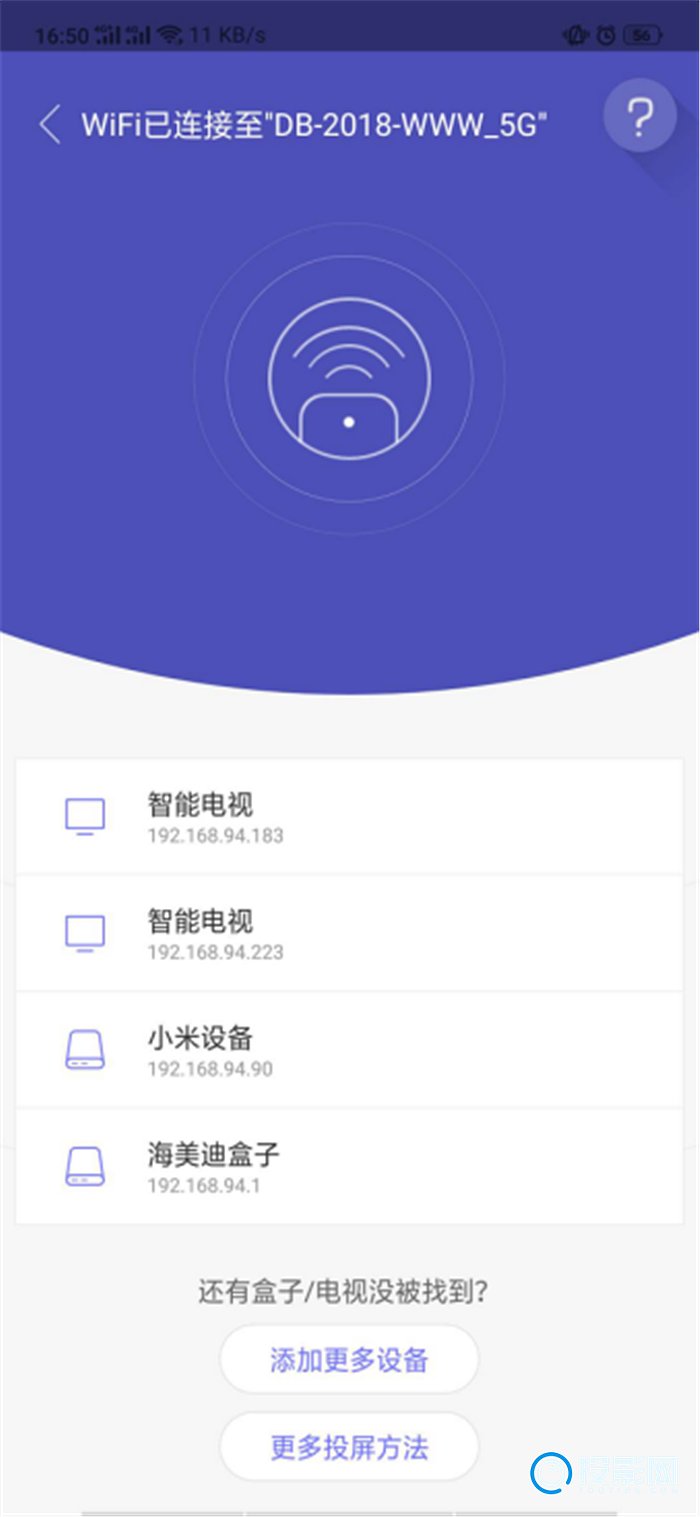Select 智能电视 at 192.168.94.183
The width and height of the screenshot is (700, 1517).
coord(349,816)
